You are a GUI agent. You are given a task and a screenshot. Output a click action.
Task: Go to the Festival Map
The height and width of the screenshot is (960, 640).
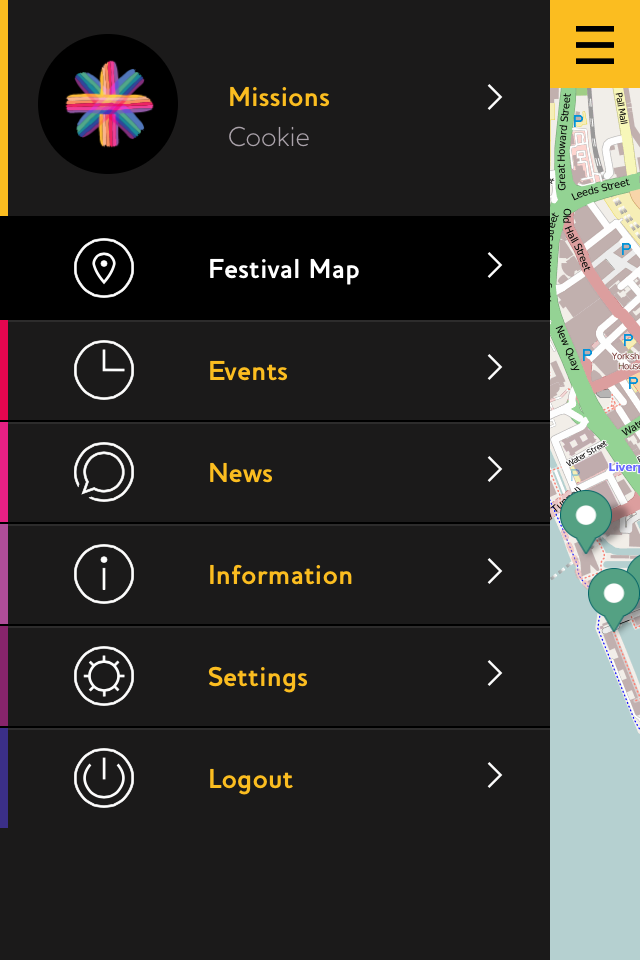283,269
